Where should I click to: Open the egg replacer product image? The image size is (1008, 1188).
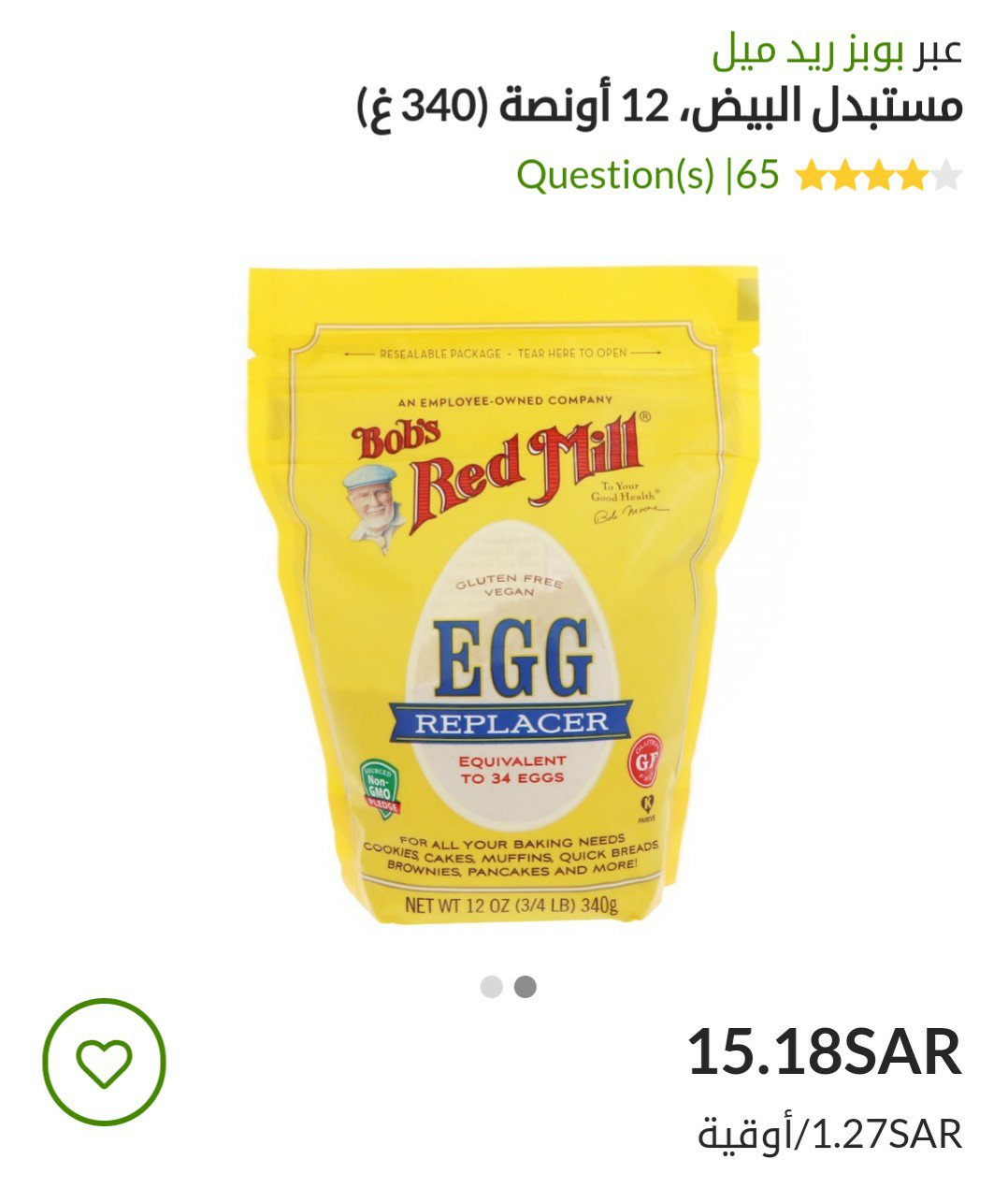[505, 595]
